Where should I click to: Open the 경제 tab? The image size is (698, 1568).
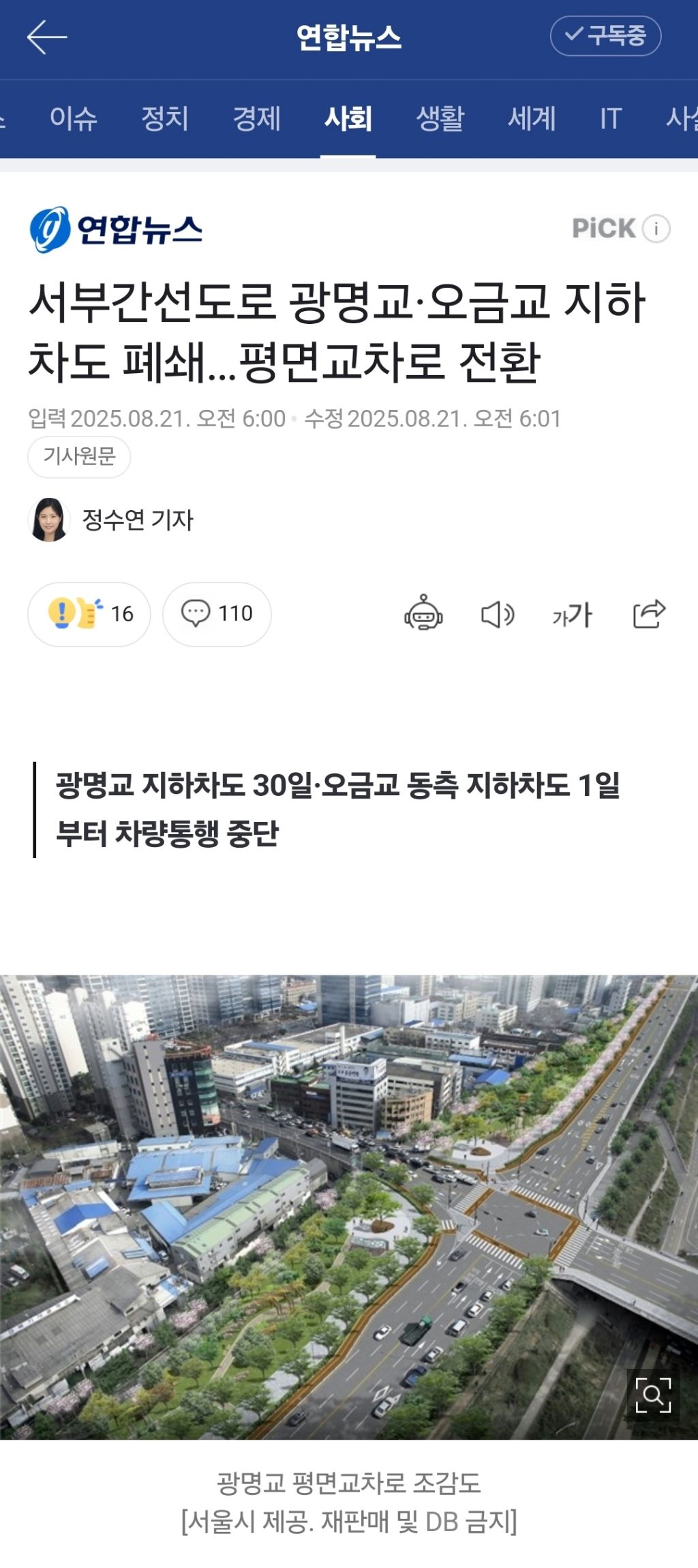pos(256,119)
